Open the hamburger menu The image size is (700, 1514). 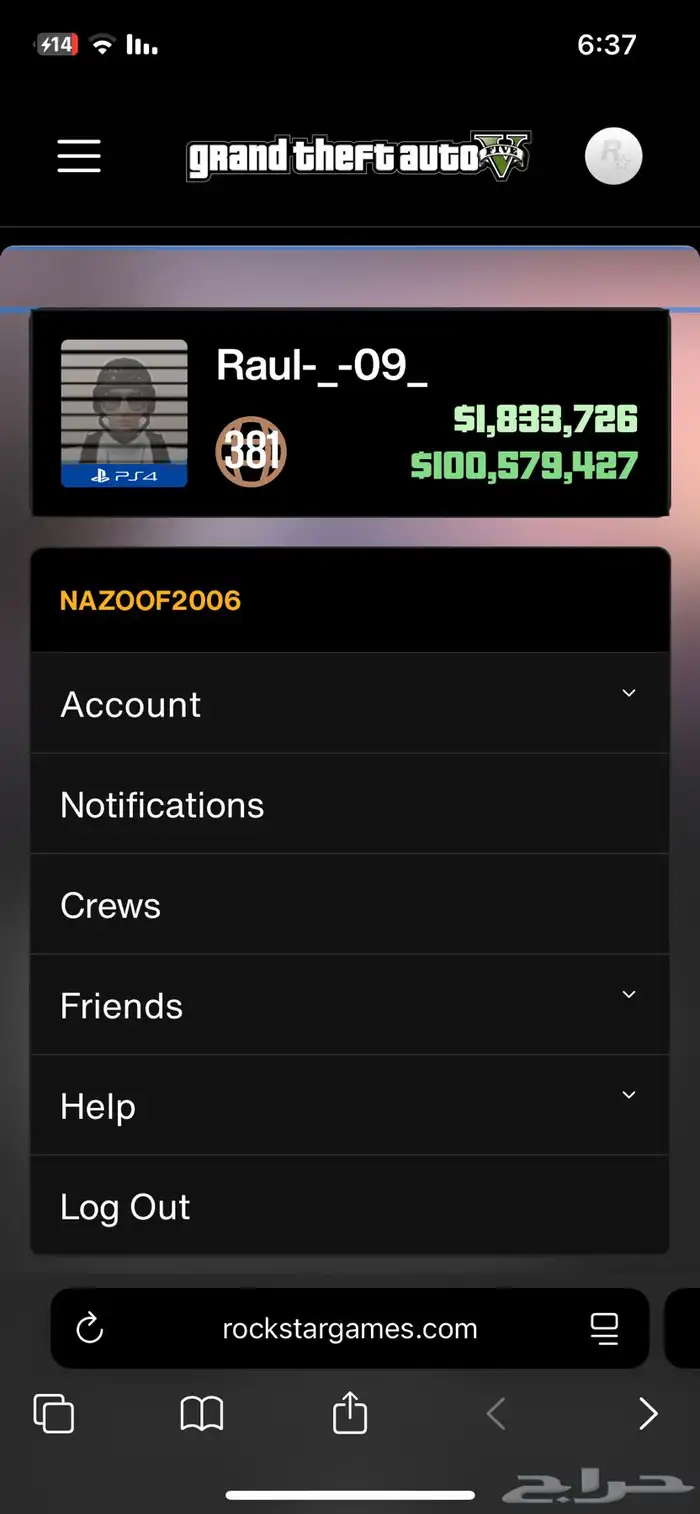tap(79, 156)
